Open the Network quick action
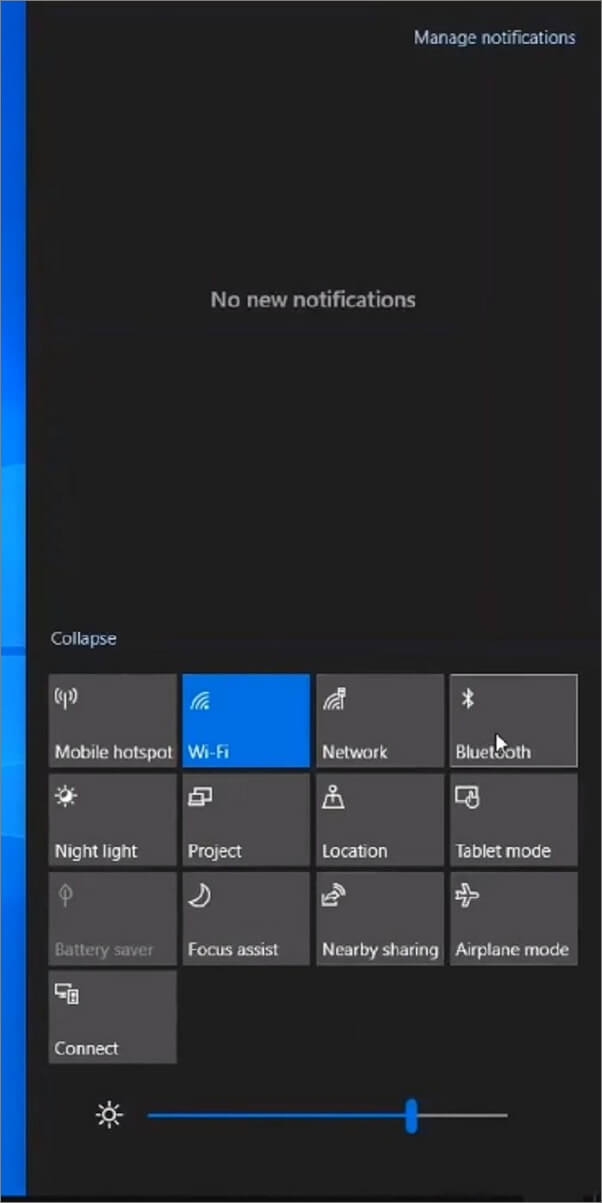Image resolution: width=602 pixels, height=1203 pixels. 380,721
